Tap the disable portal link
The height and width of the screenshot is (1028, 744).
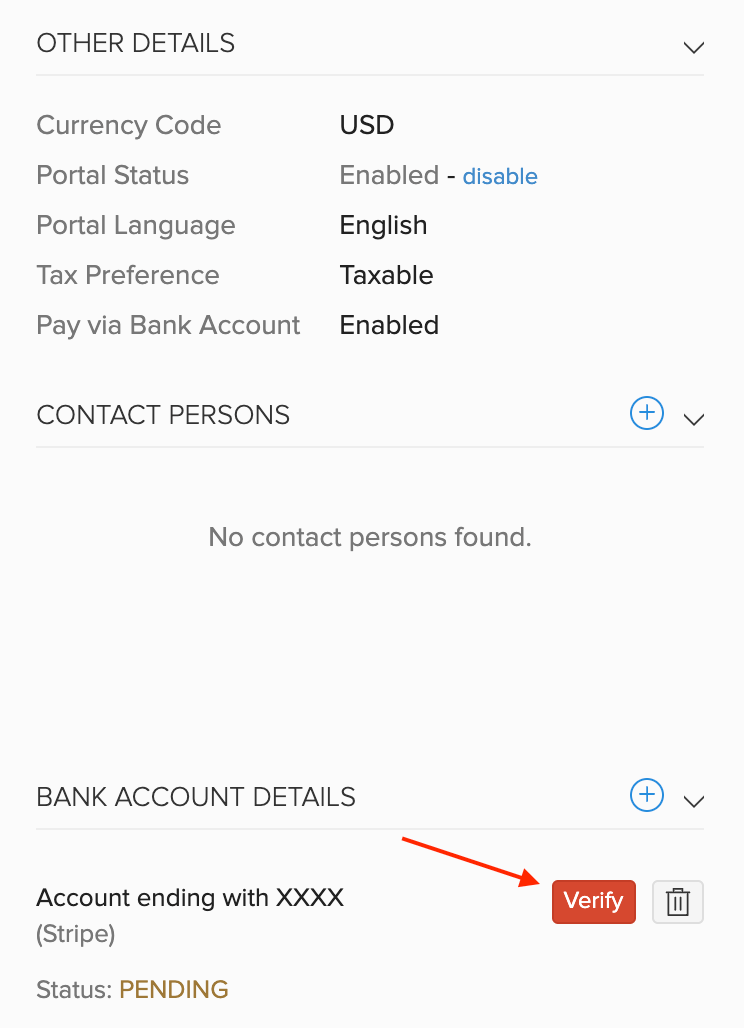500,177
